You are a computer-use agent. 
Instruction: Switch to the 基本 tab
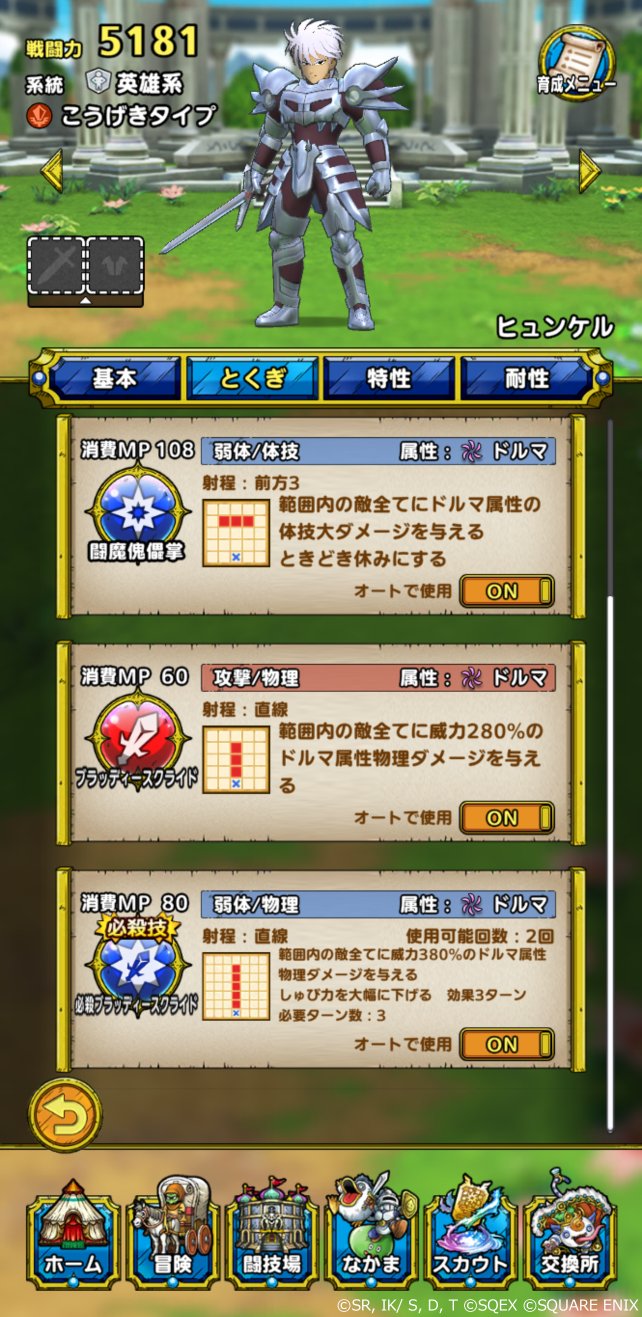[x=116, y=379]
